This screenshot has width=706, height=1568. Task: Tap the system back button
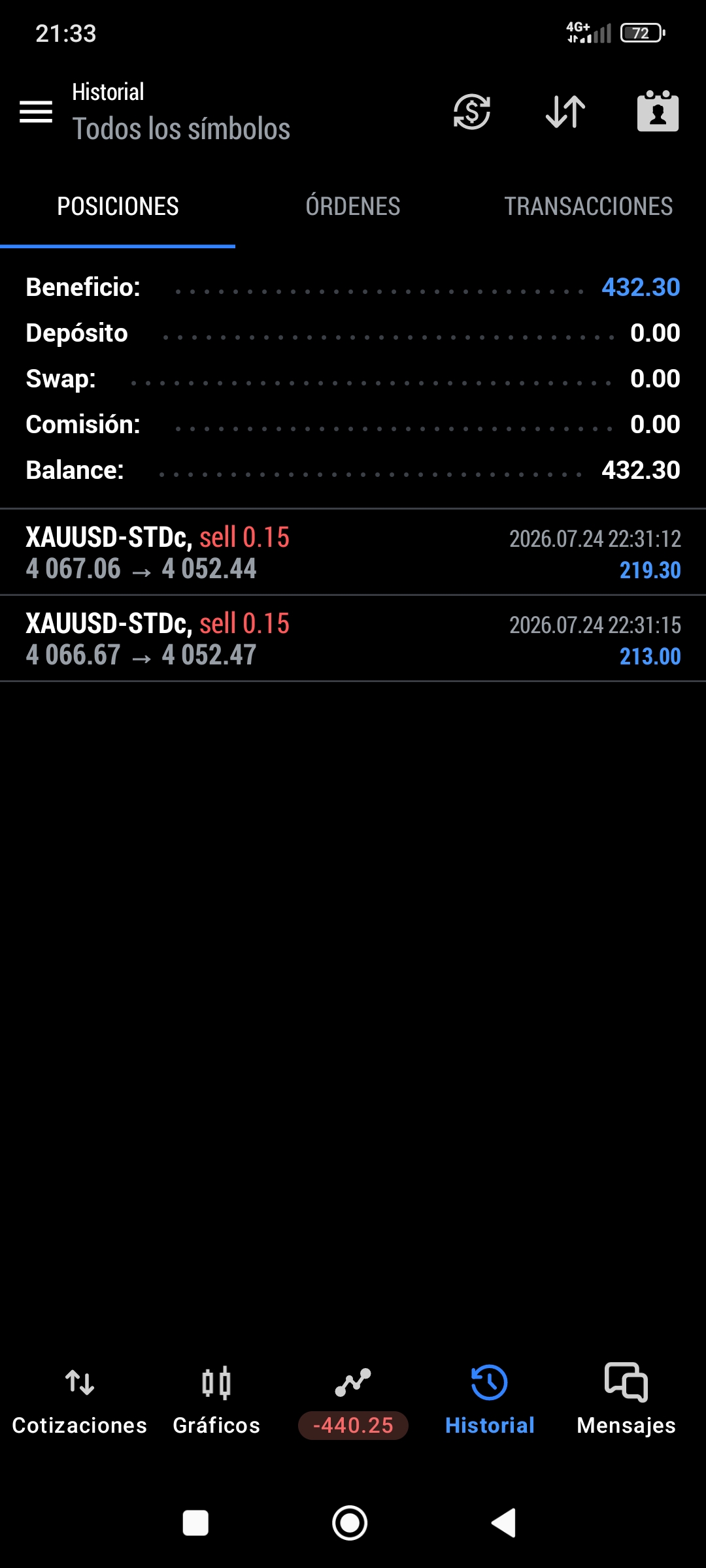[x=504, y=1523]
